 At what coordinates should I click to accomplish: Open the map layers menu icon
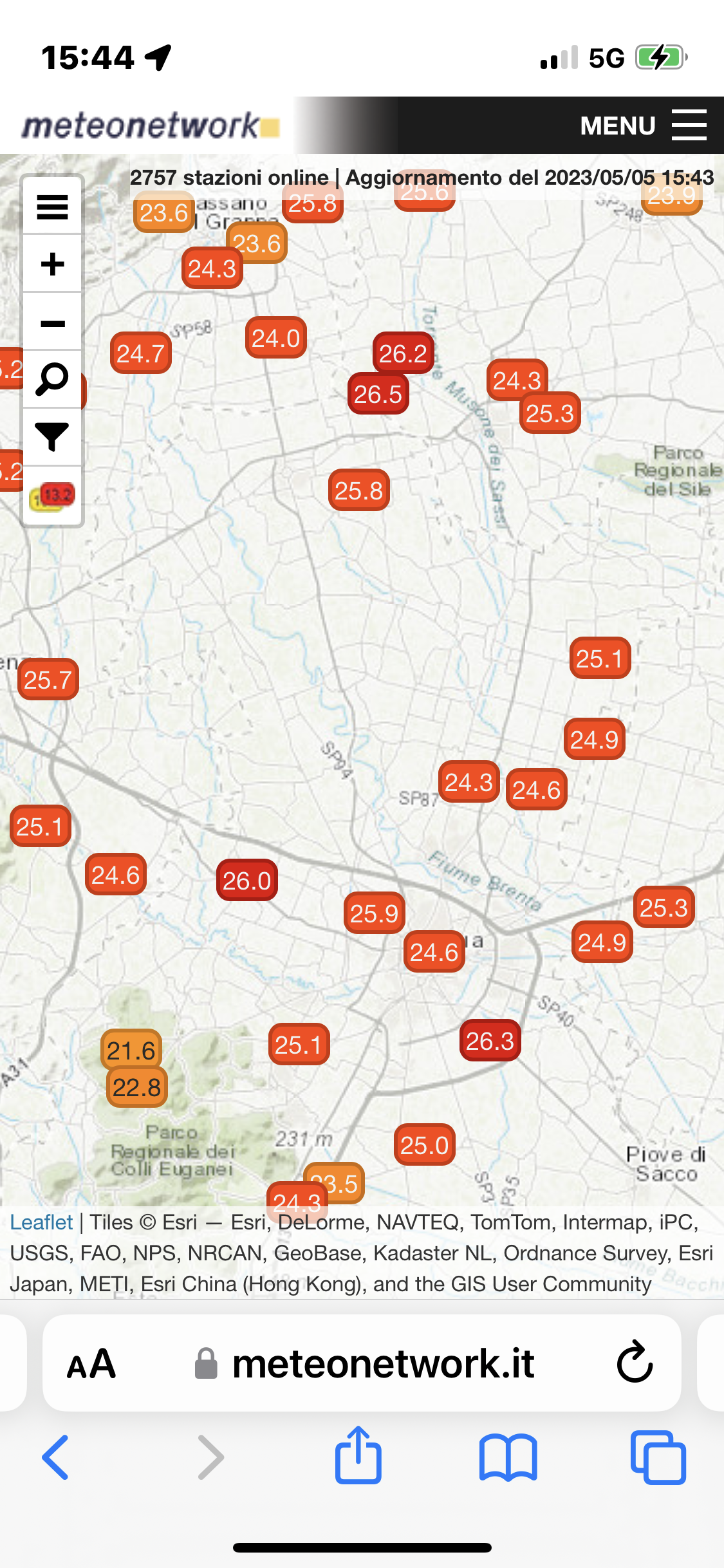(x=53, y=207)
